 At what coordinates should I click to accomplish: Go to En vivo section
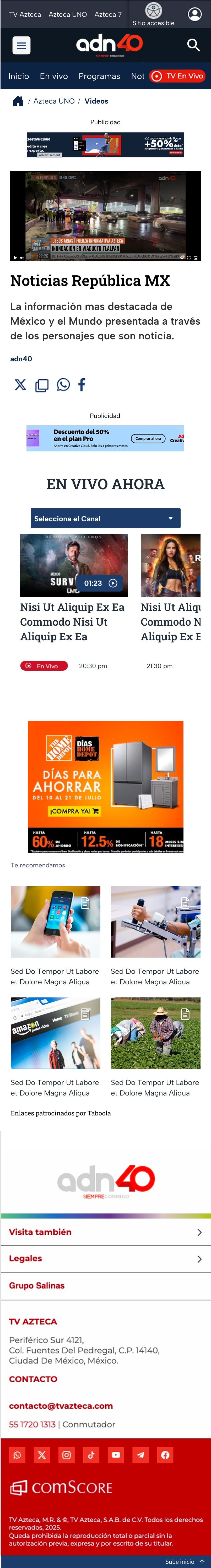click(x=53, y=76)
